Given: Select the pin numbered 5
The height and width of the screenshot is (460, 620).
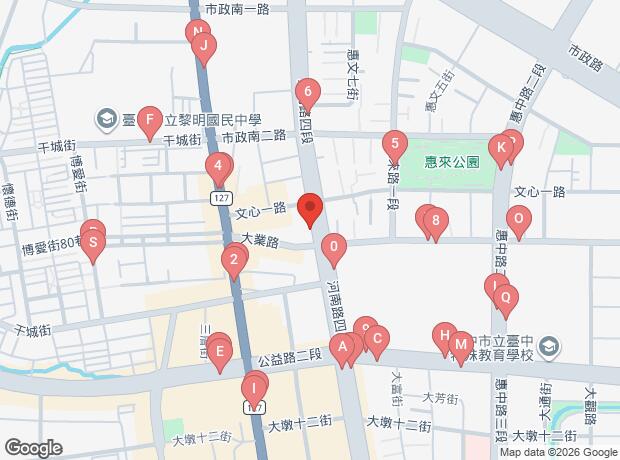Looking at the screenshot, I should point(395,144).
